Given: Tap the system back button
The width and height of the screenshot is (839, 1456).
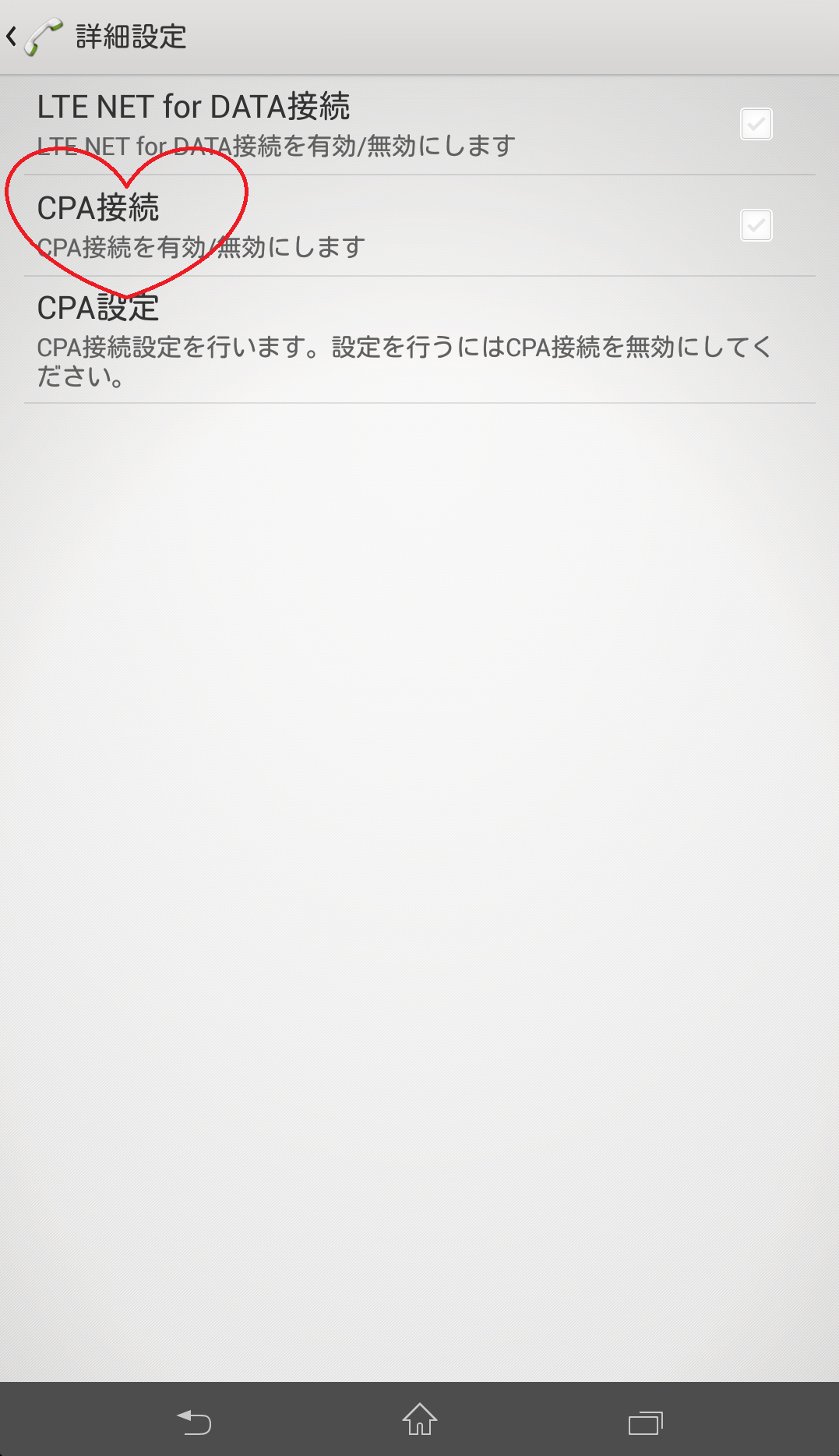Looking at the screenshot, I should point(194,1422).
